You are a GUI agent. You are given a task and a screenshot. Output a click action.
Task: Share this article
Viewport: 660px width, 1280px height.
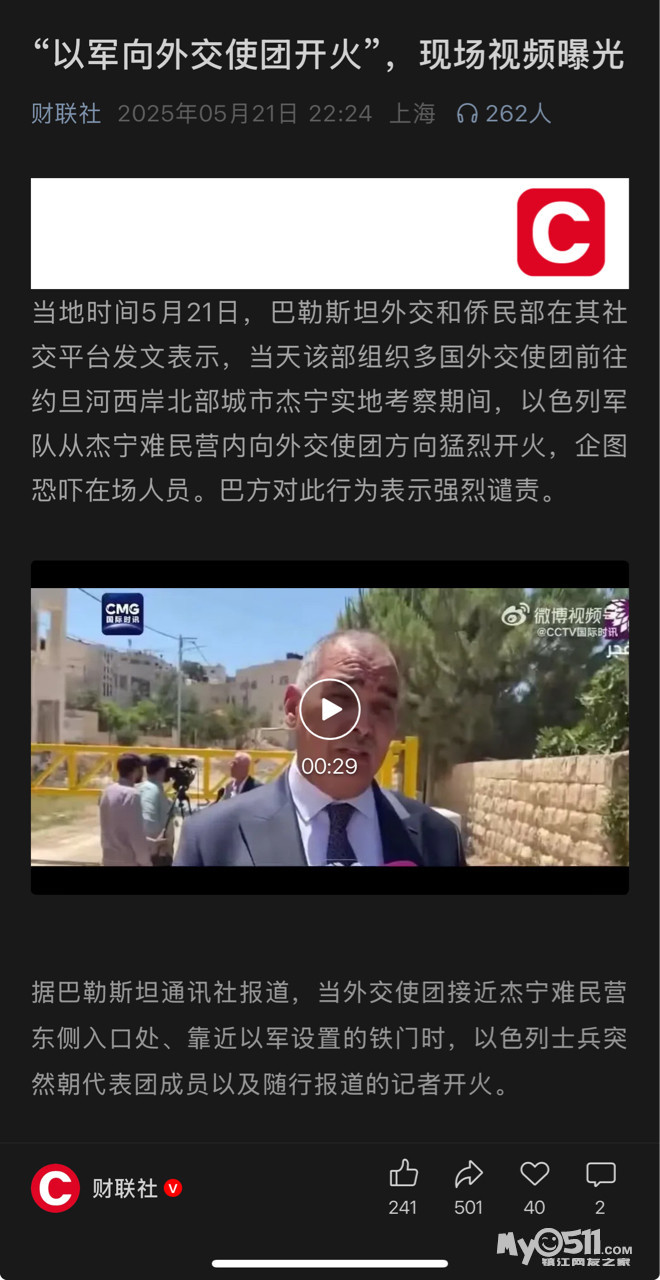pyautogui.click(x=469, y=1174)
